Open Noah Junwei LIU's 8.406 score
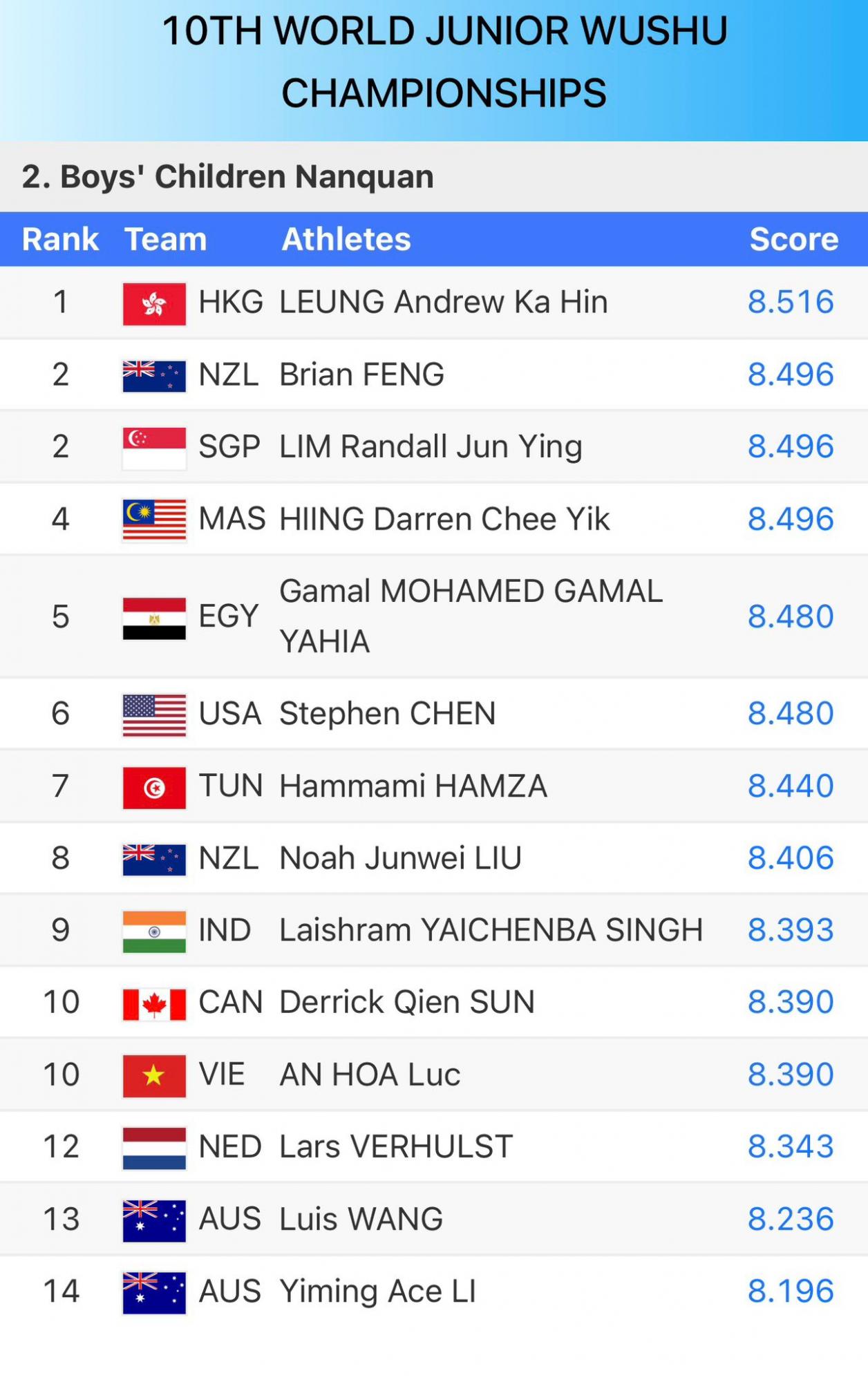Viewport: 868px width, 1382px height. [x=791, y=858]
